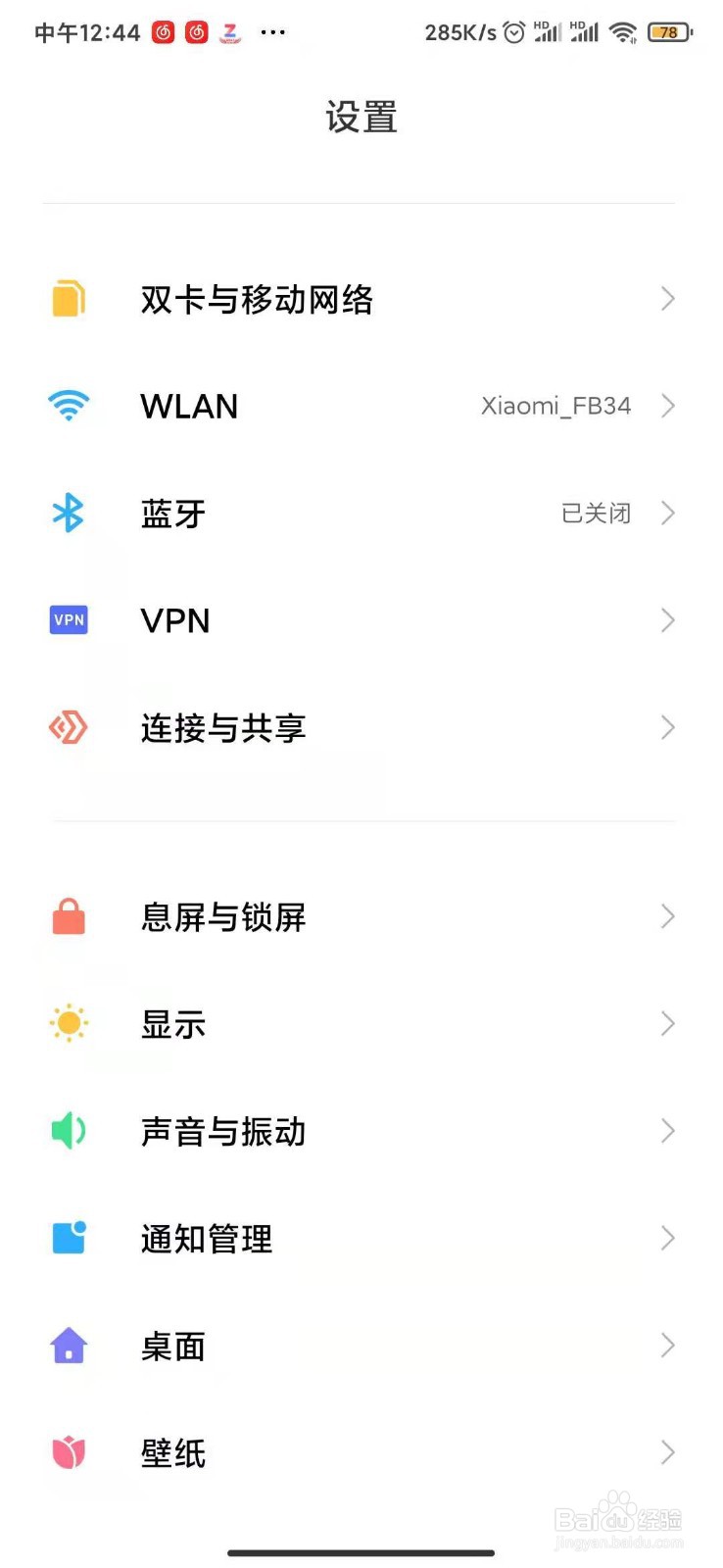Open 息屏与锁屏 settings
The width and height of the screenshot is (723, 1568).
223,917
